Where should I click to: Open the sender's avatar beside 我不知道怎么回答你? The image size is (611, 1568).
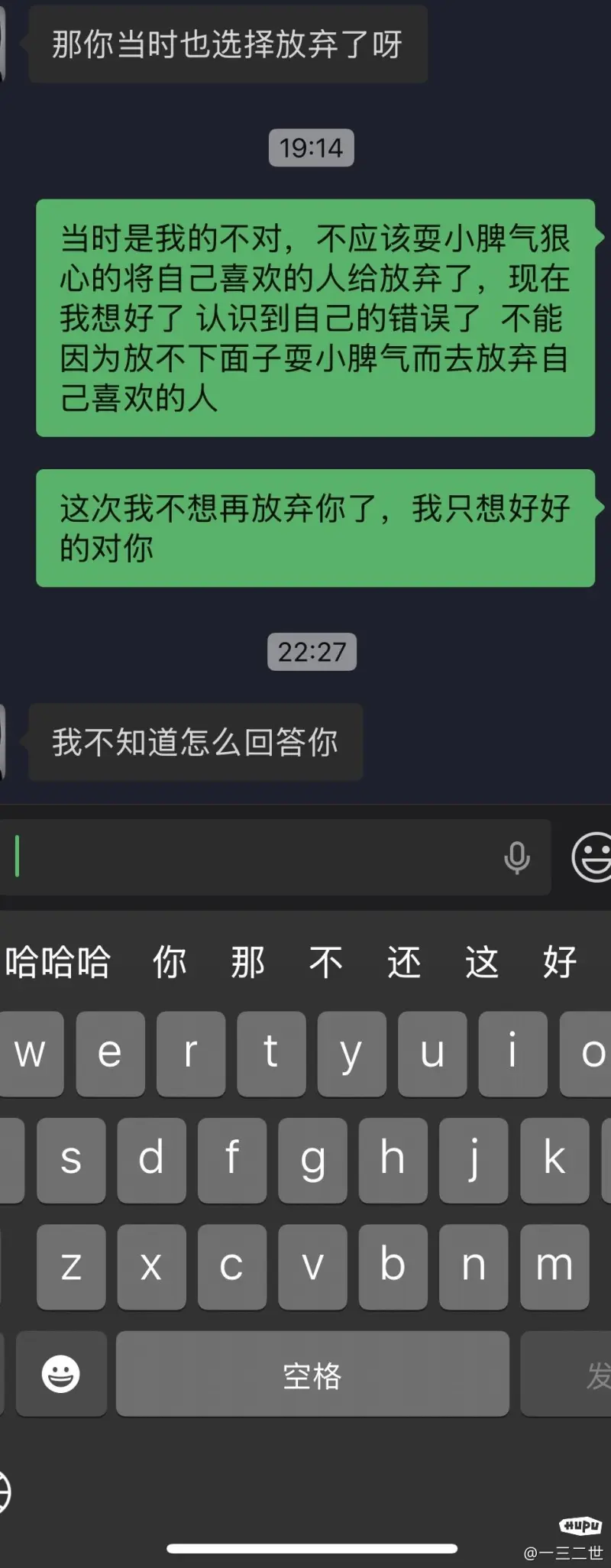(x=3, y=741)
